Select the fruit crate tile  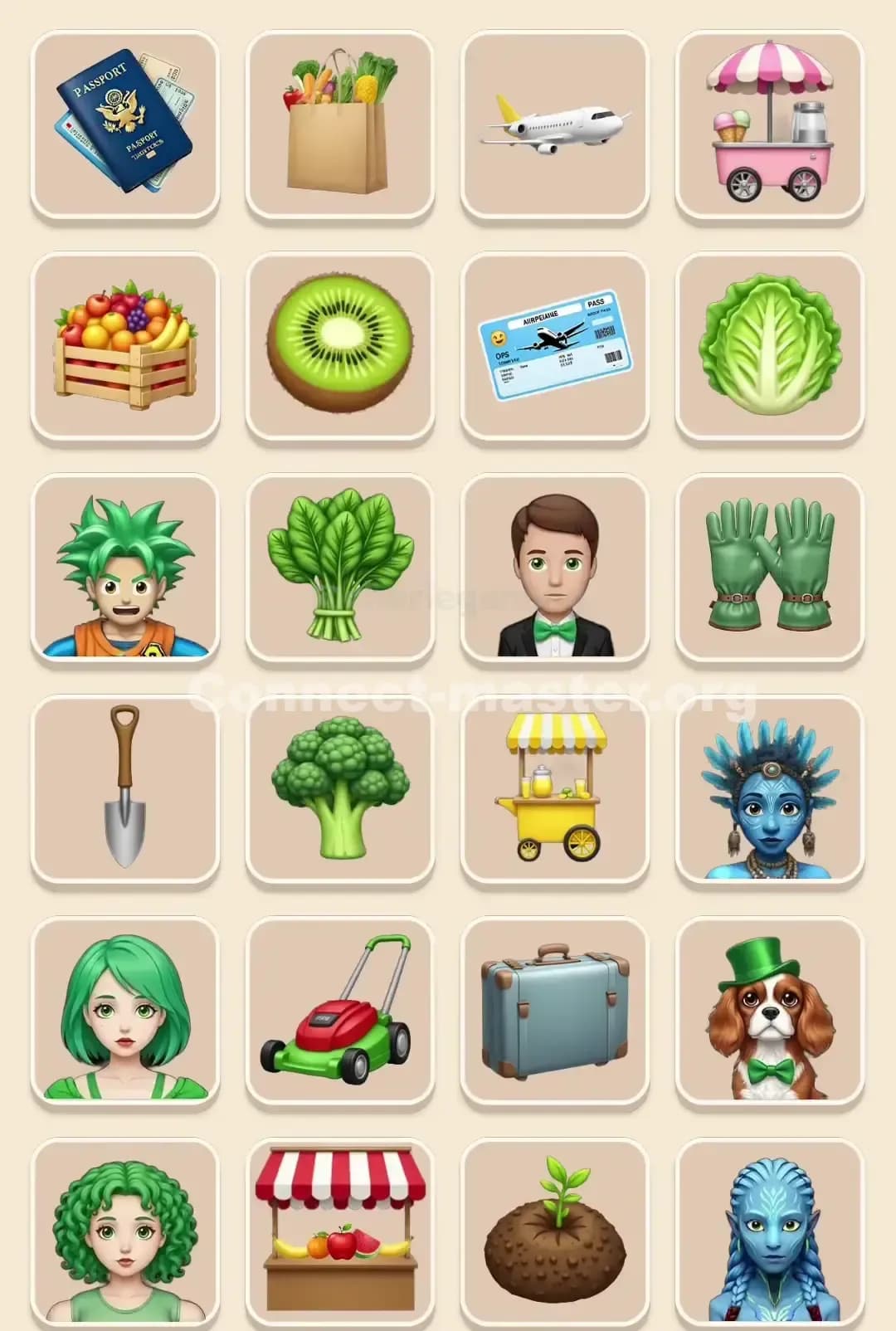[x=124, y=346]
